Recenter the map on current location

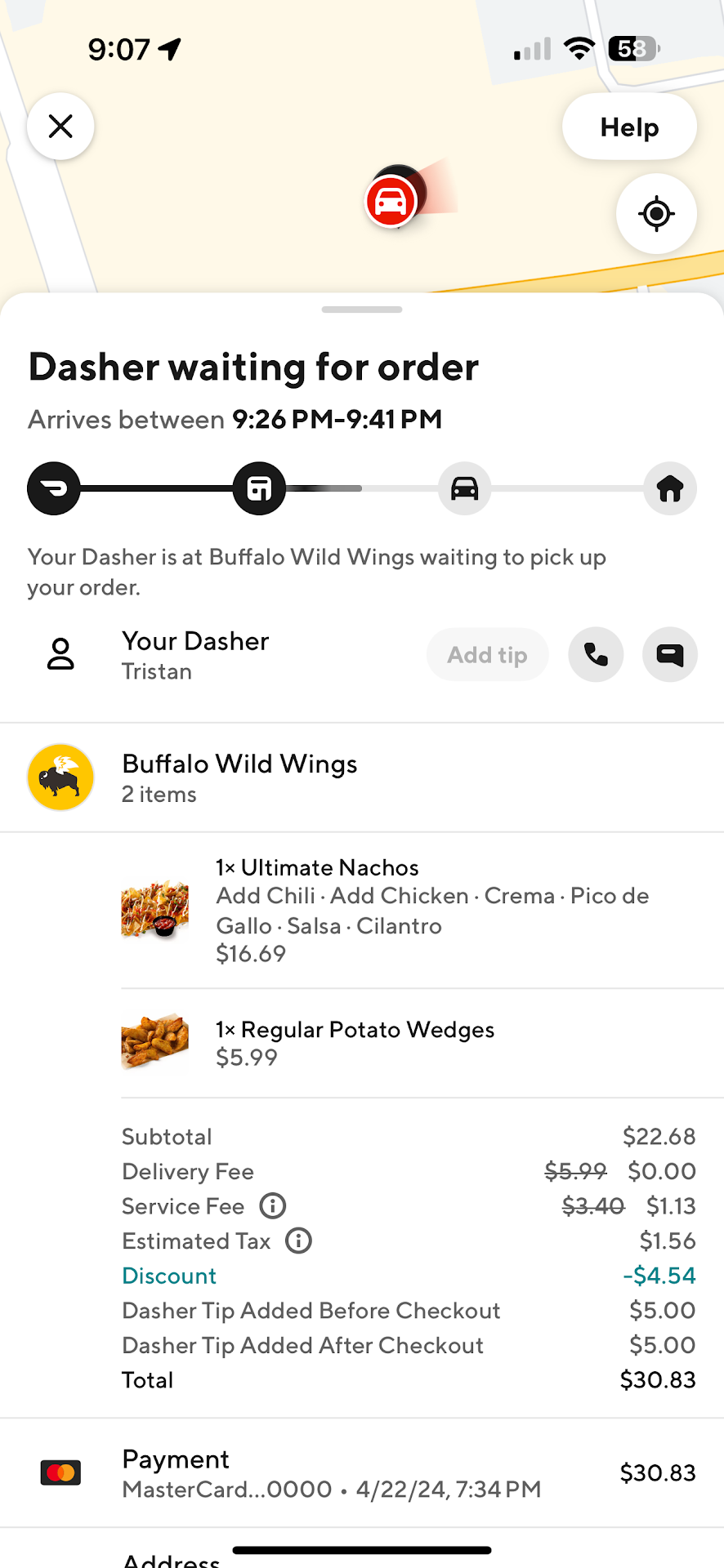[x=656, y=214]
